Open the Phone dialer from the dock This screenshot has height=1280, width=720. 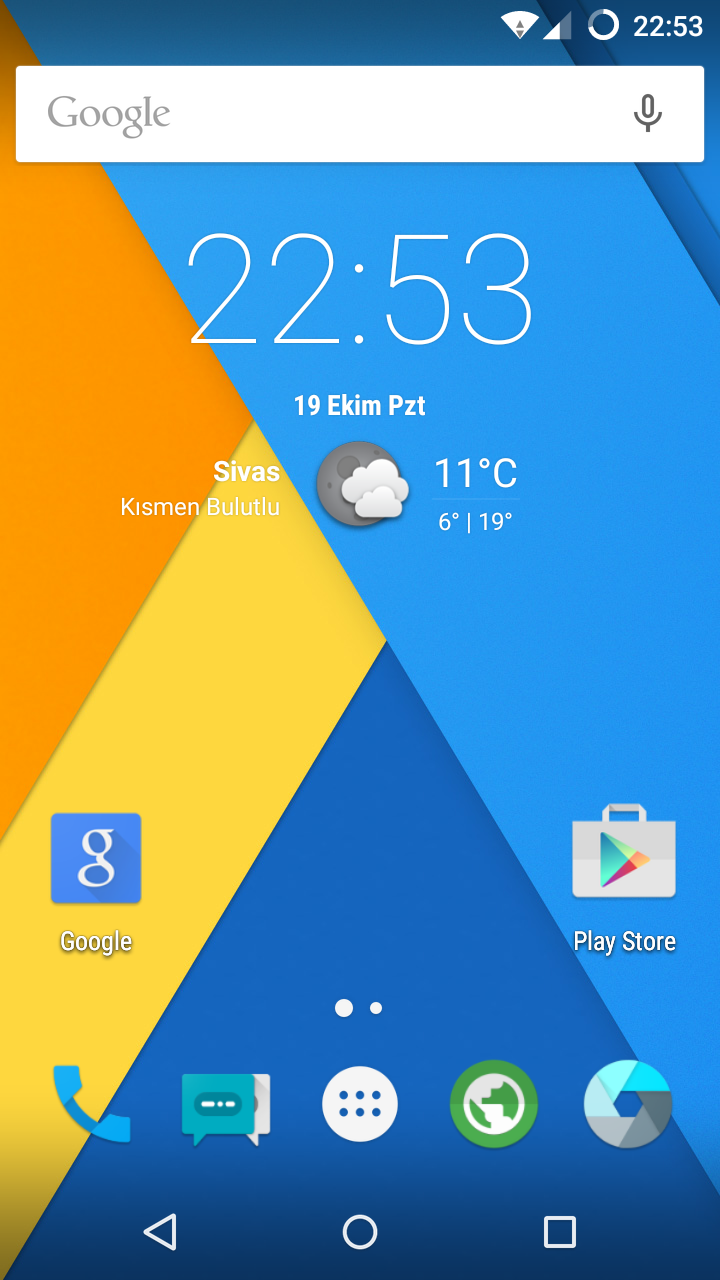point(91,1104)
